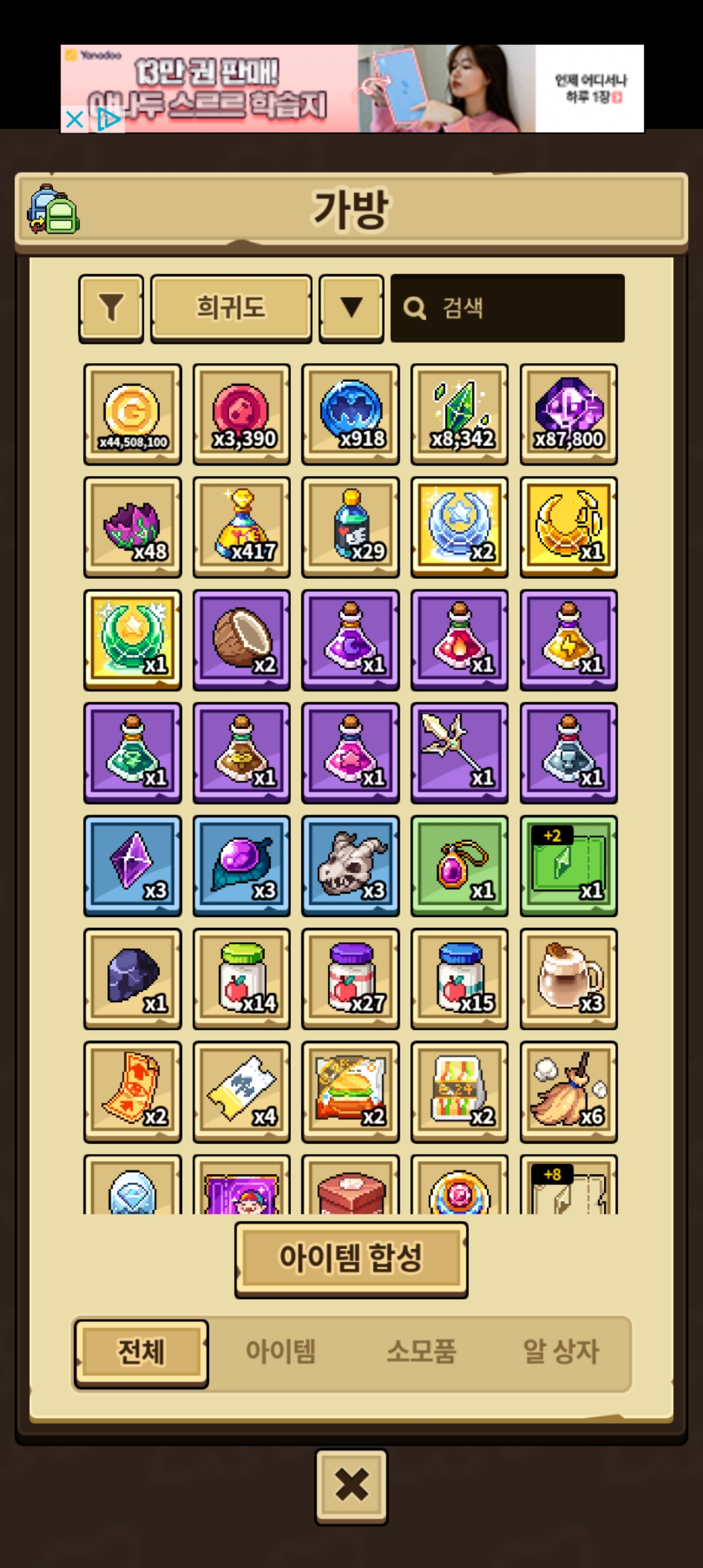Select the coconut item x2
The height and width of the screenshot is (1568, 703).
(241, 640)
